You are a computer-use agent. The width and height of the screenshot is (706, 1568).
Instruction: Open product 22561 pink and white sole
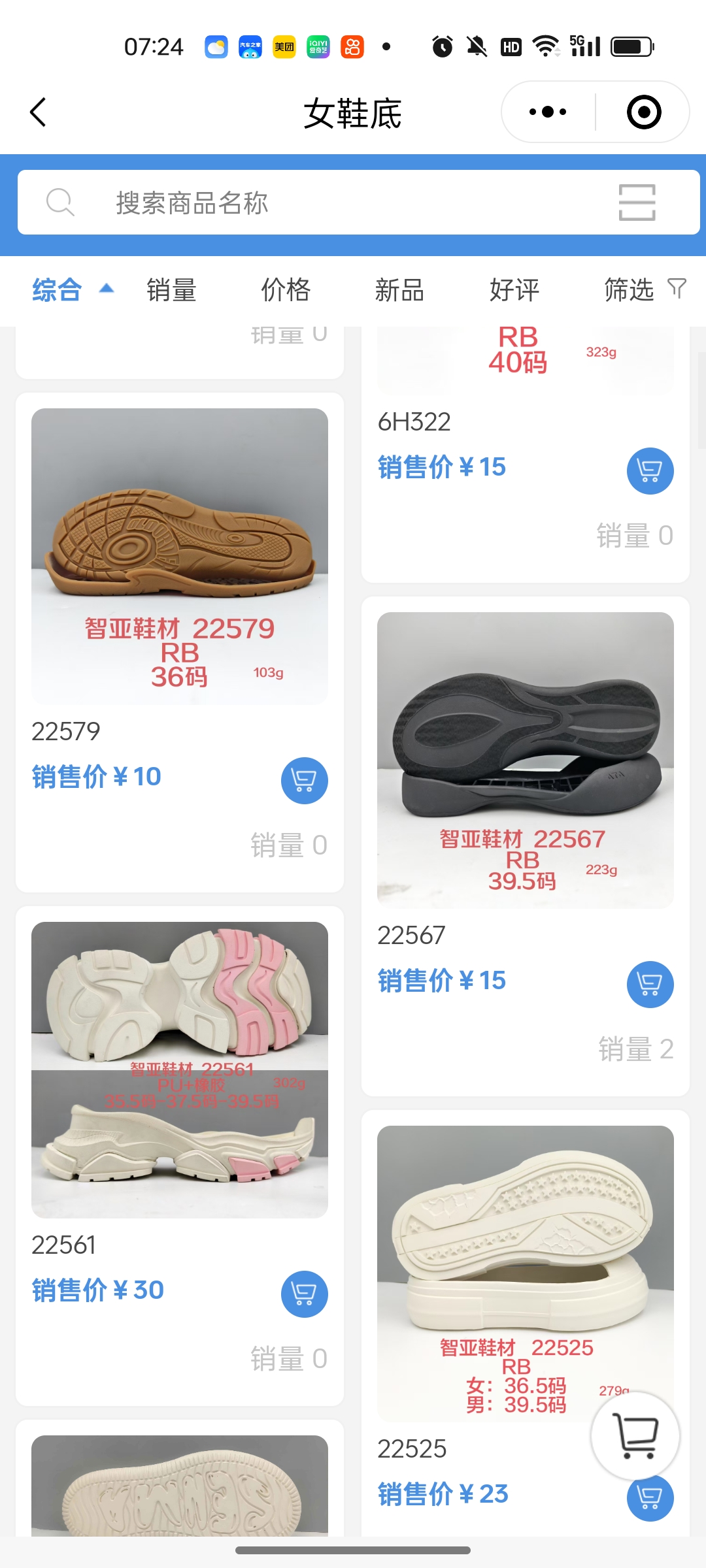tap(180, 1070)
